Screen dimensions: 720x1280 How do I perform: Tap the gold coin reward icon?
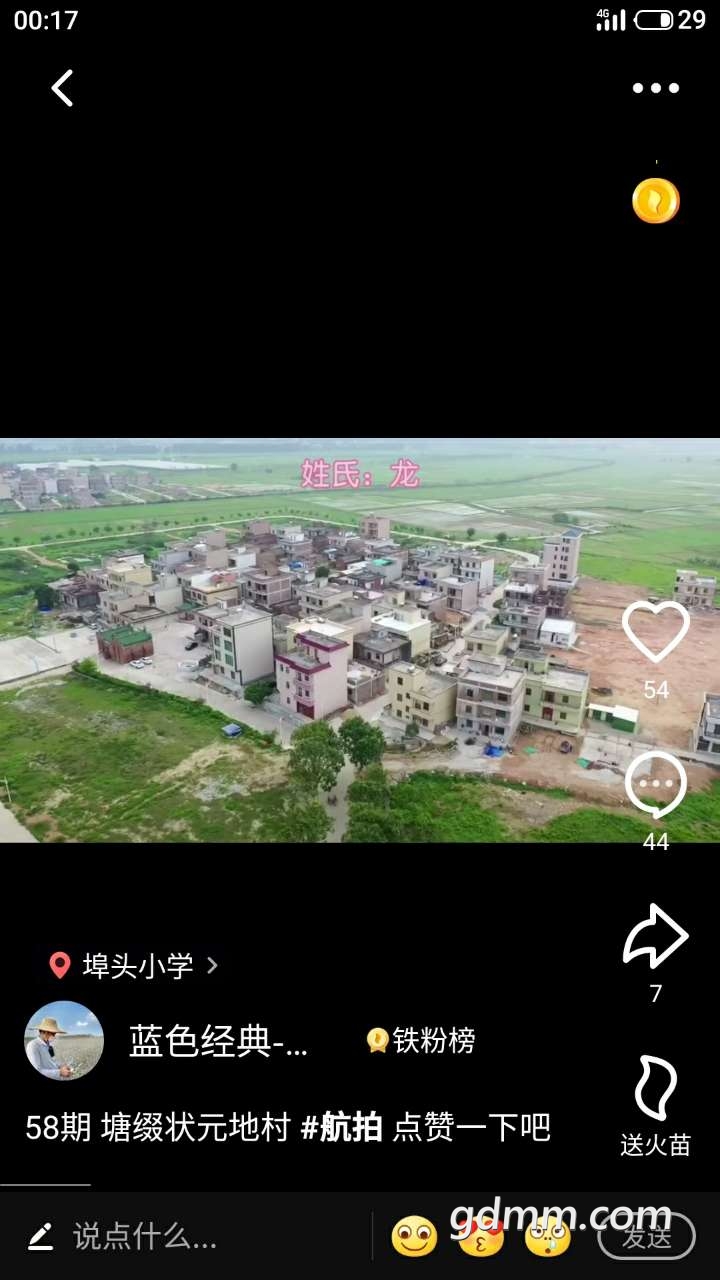point(656,201)
